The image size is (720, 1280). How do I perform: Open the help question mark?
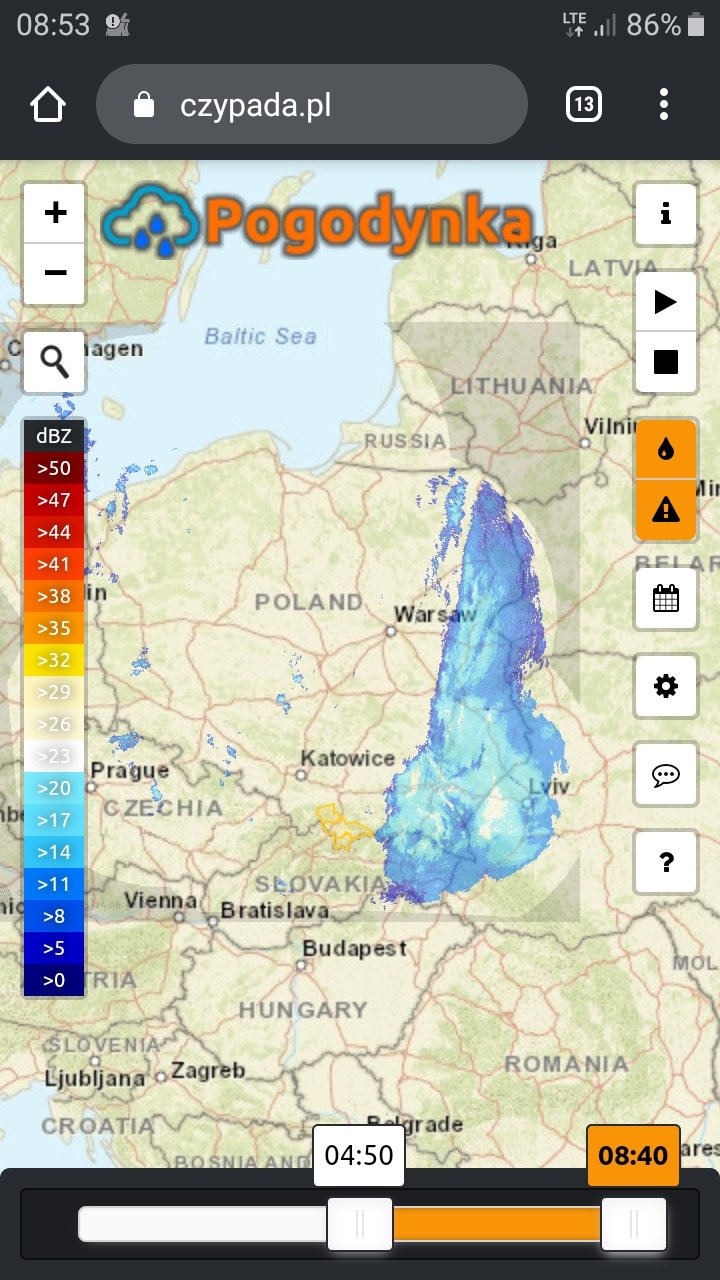(x=665, y=862)
